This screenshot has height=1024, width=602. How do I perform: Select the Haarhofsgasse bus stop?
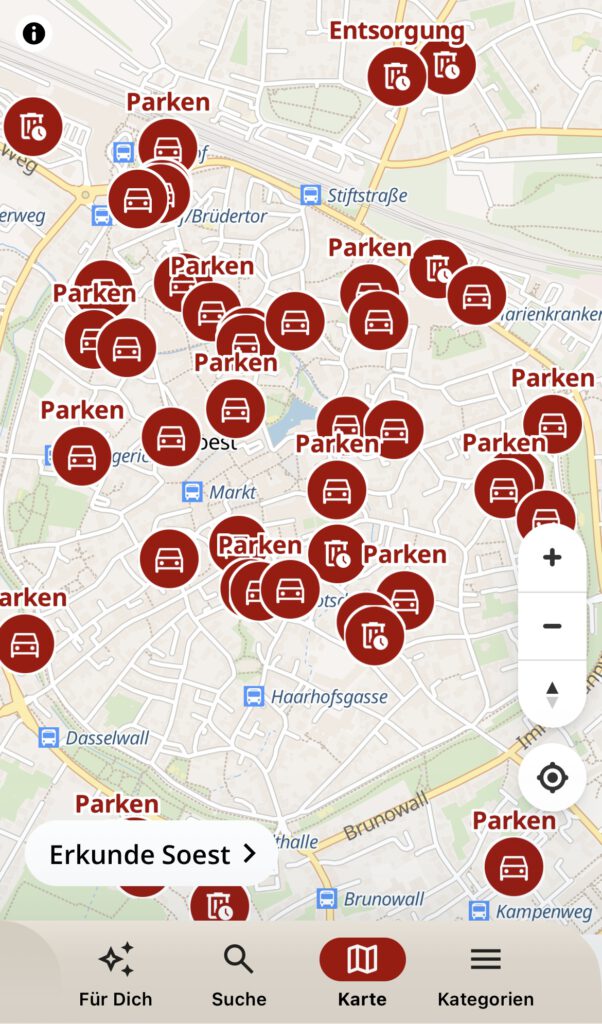pyautogui.click(x=254, y=696)
